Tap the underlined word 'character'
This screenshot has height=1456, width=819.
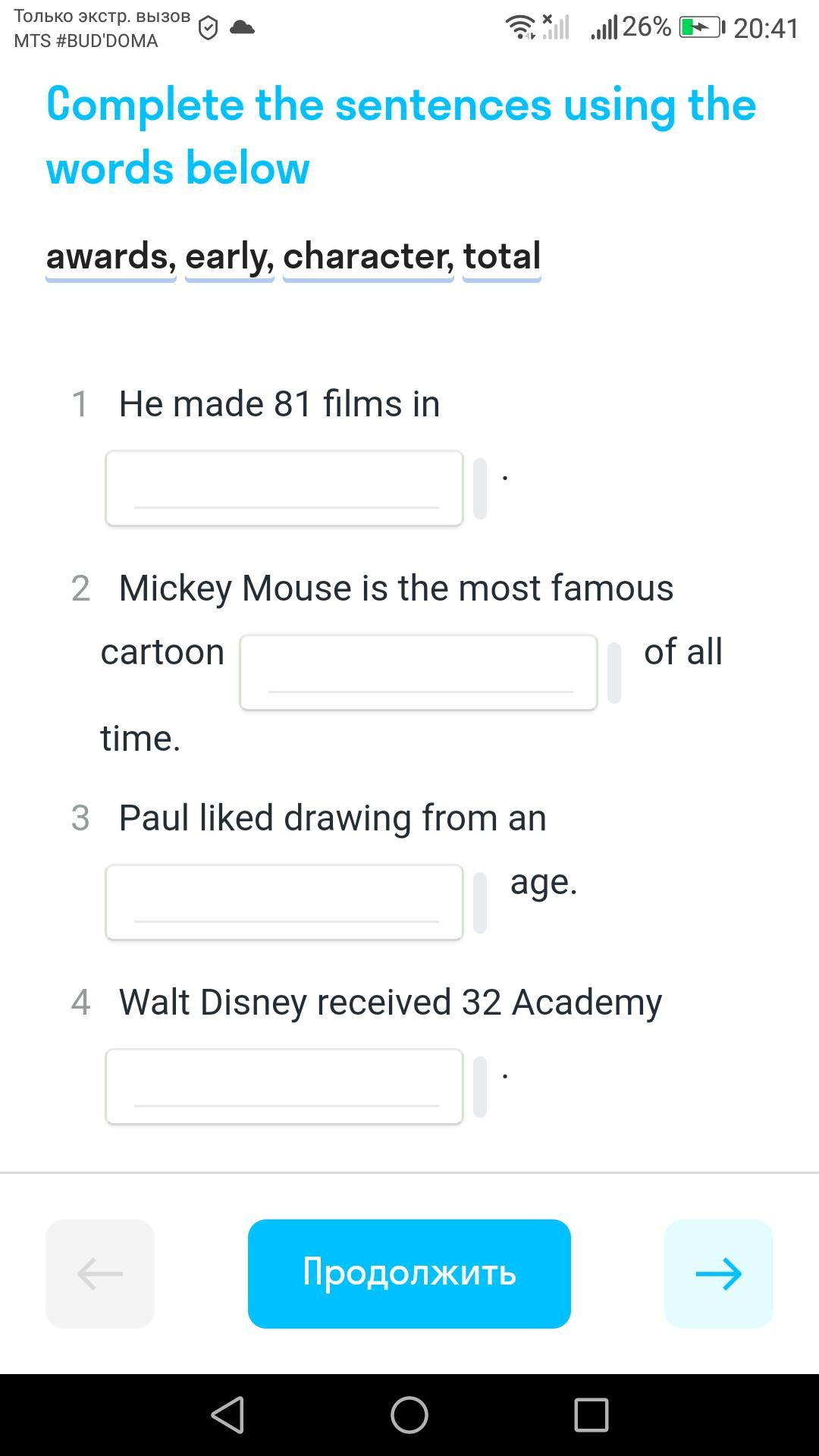[368, 256]
